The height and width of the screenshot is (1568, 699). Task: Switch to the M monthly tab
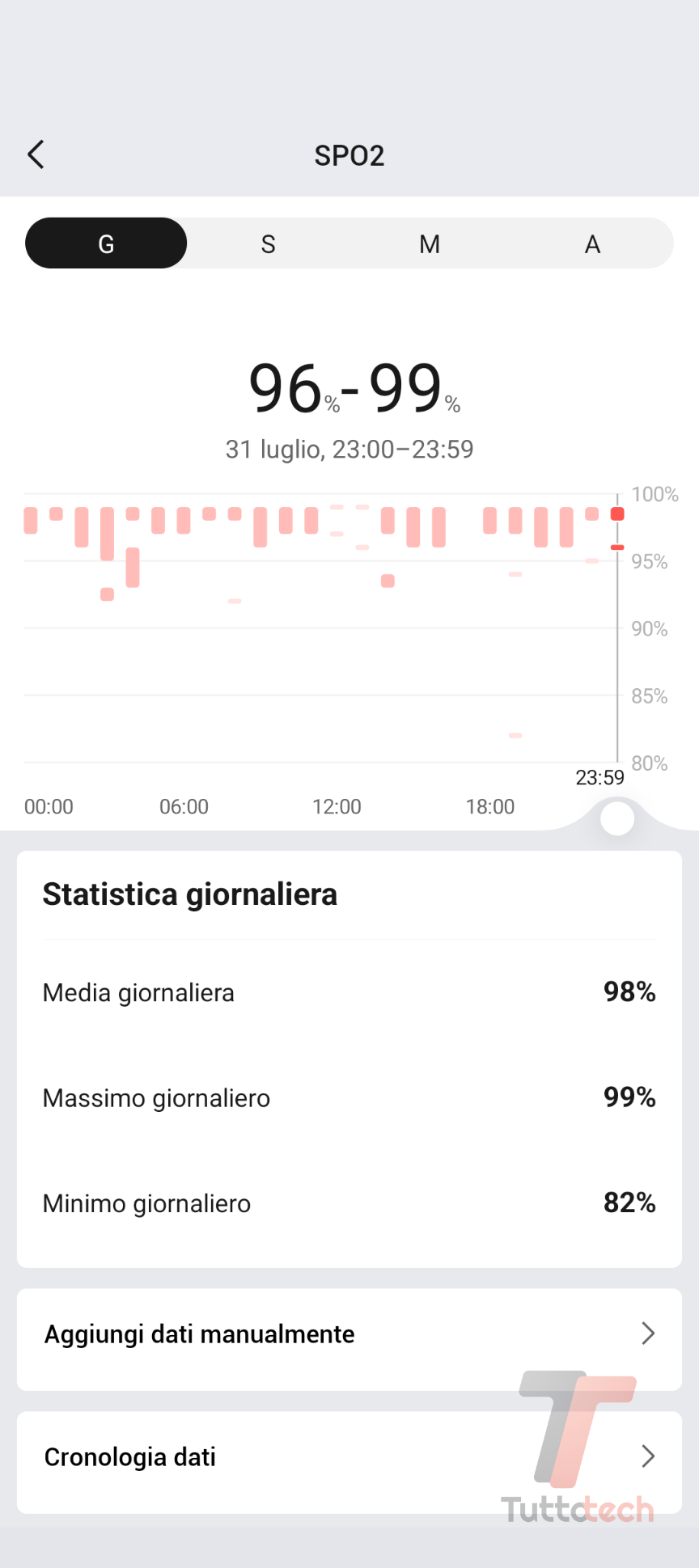tap(430, 243)
